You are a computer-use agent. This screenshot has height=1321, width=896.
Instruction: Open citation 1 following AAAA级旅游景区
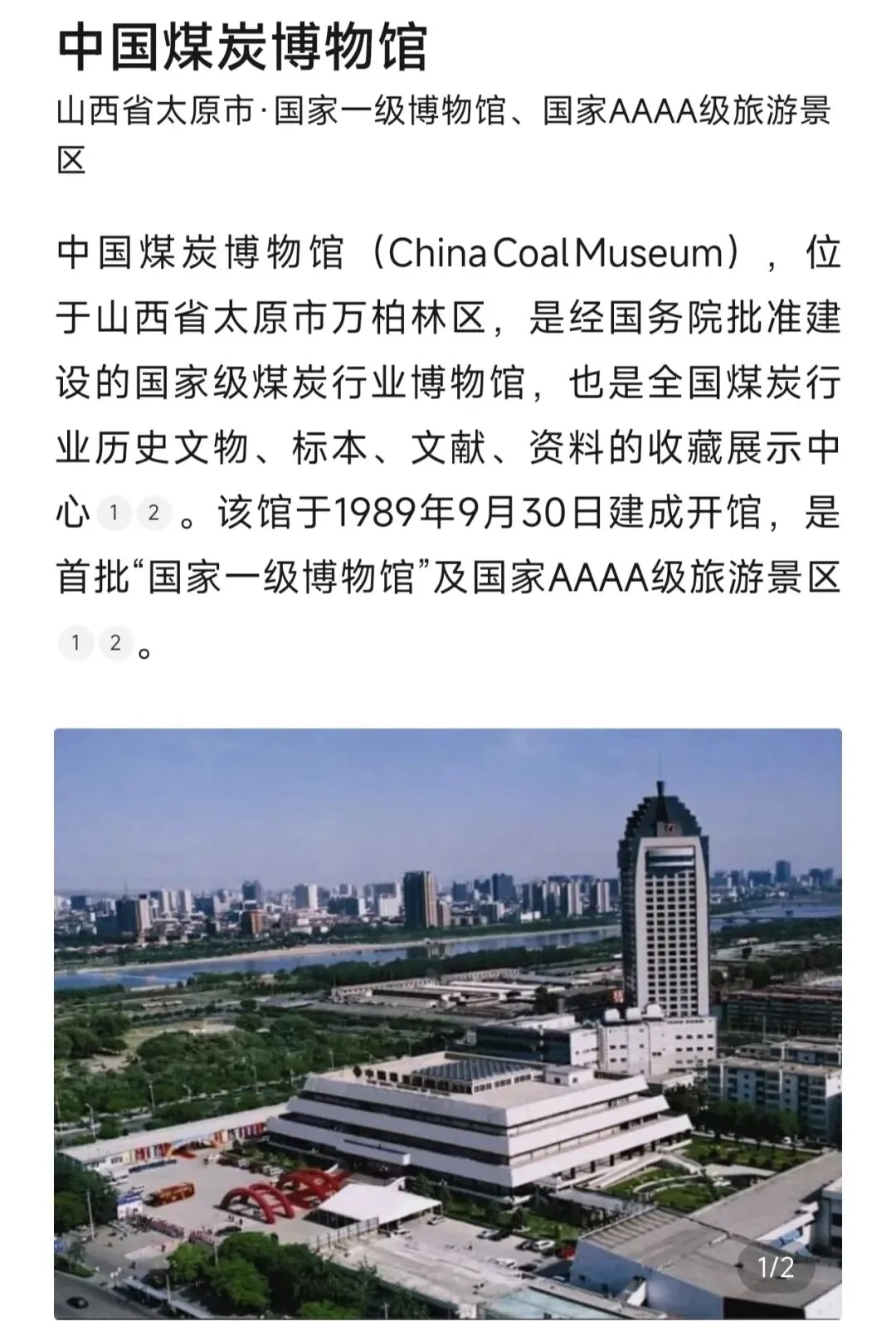tap(75, 643)
